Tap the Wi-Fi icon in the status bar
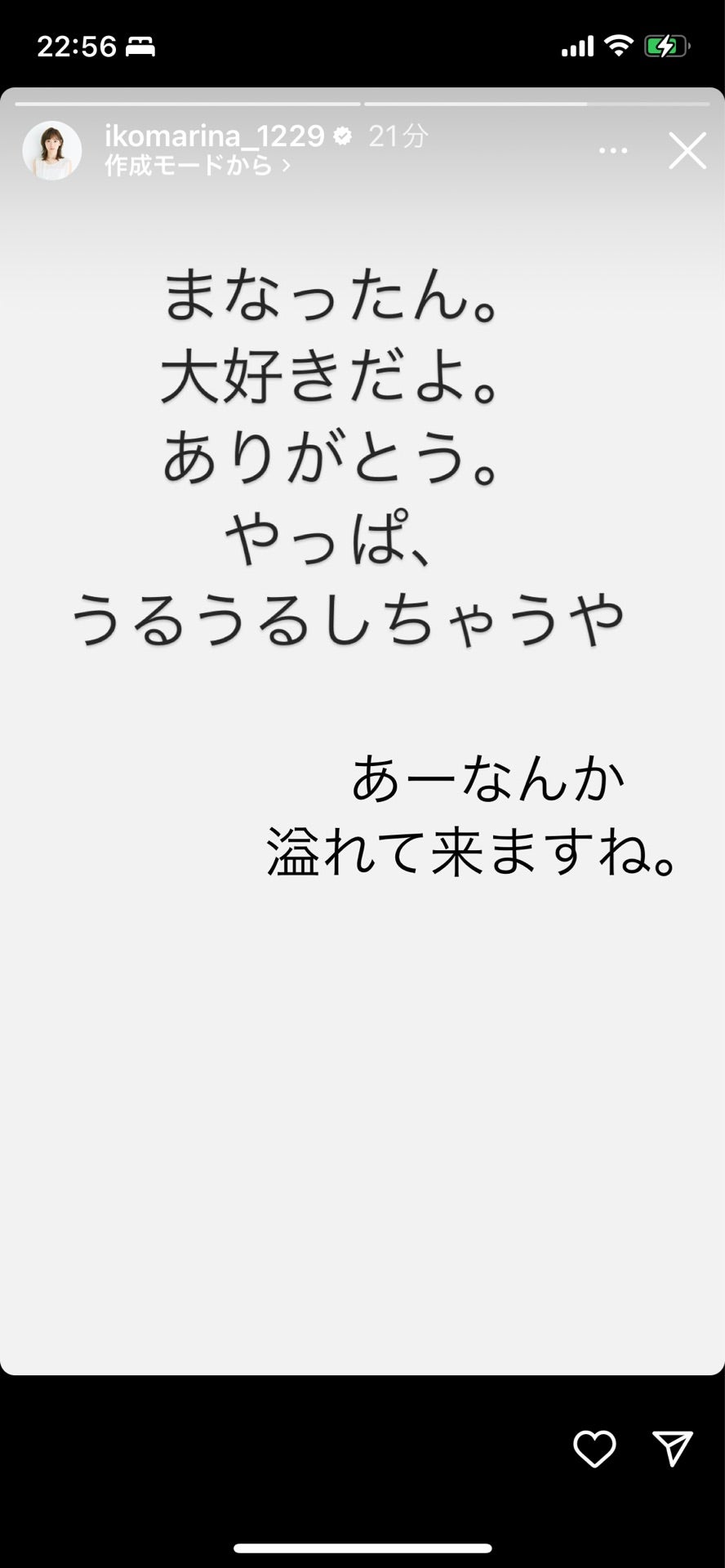725x1568 pixels. 618,47
